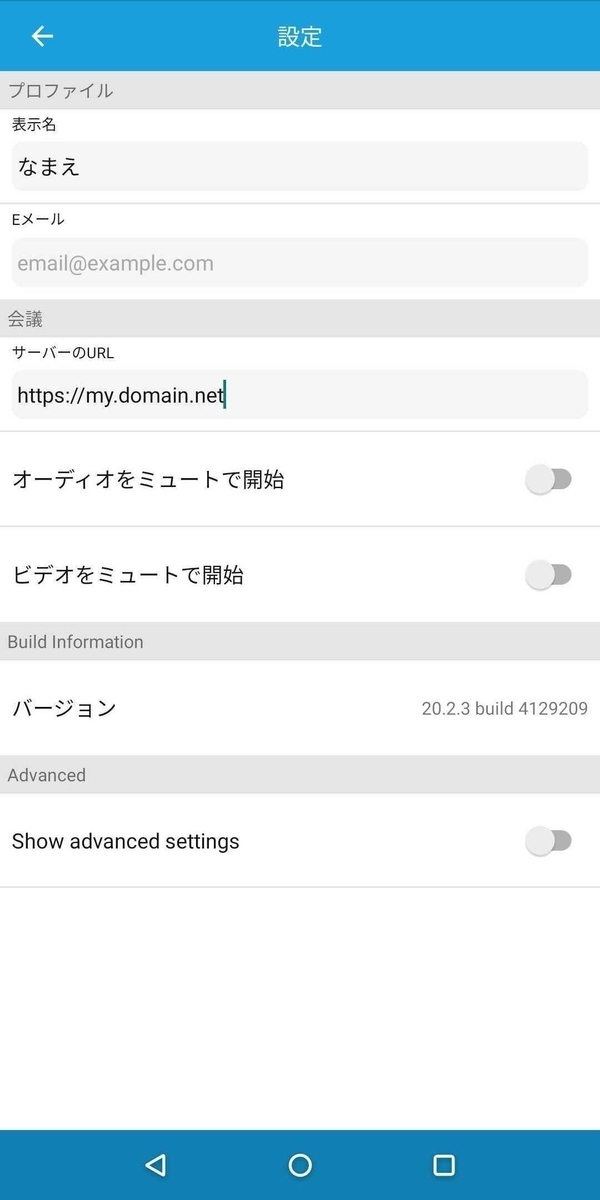This screenshot has width=600, height=1200.
Task: Enable オーディオをミュートで開始 switch
Action: [x=548, y=480]
